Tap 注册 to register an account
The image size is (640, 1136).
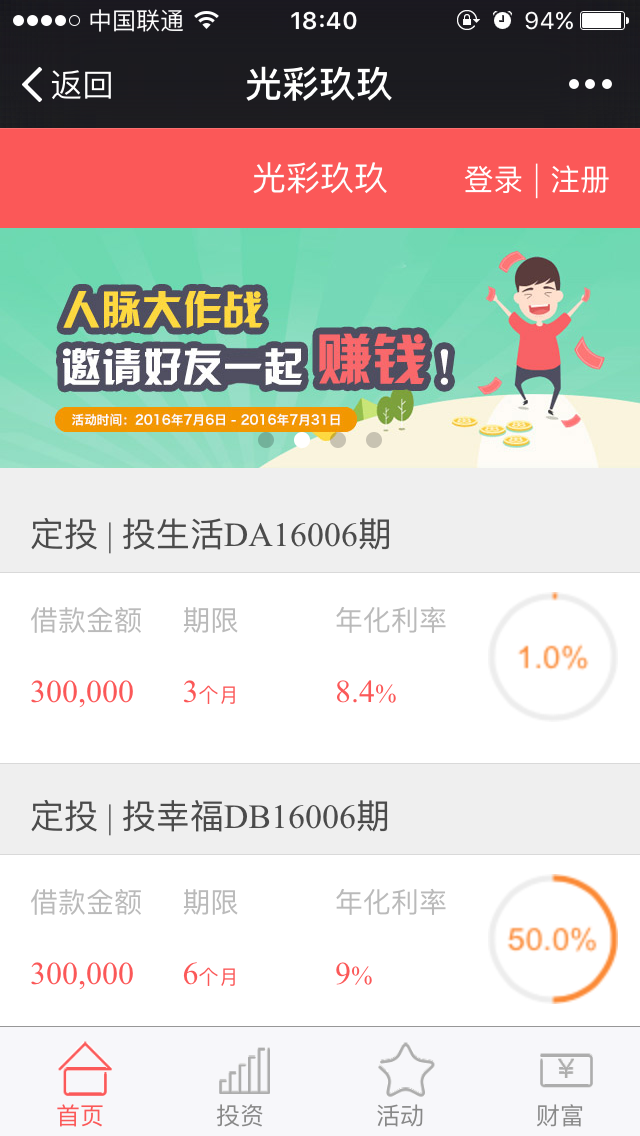(580, 180)
